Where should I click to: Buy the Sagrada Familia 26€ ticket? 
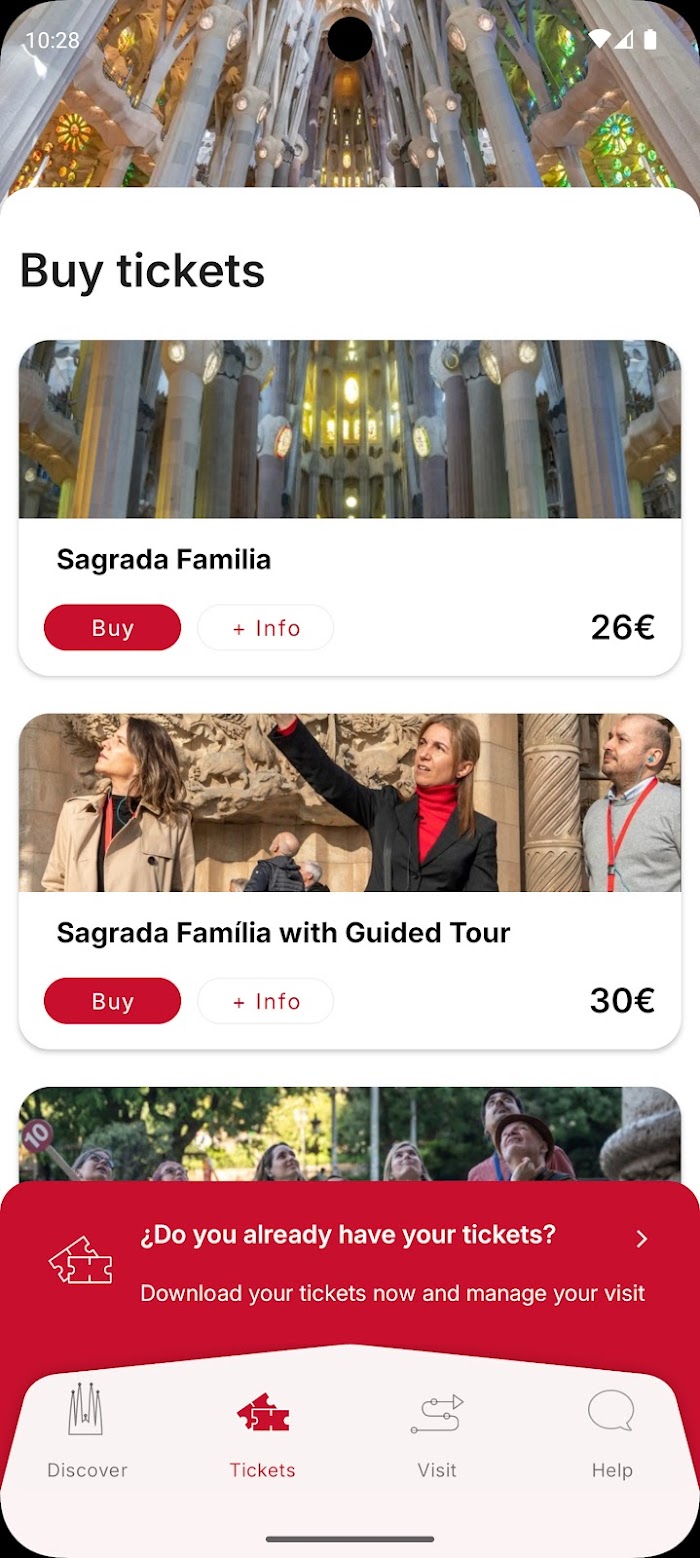click(112, 628)
